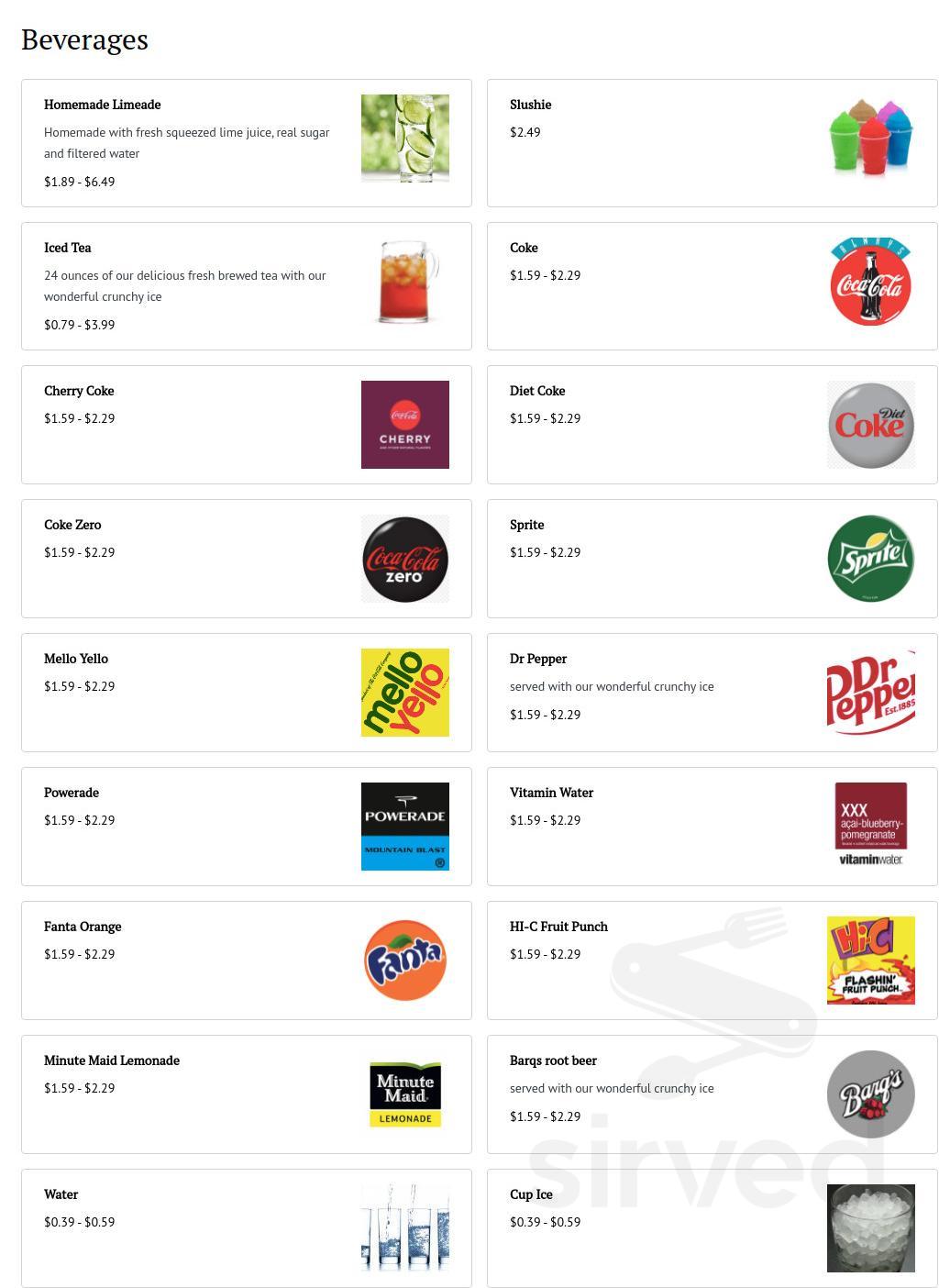Select the Cup Ice card

pos(712,1227)
